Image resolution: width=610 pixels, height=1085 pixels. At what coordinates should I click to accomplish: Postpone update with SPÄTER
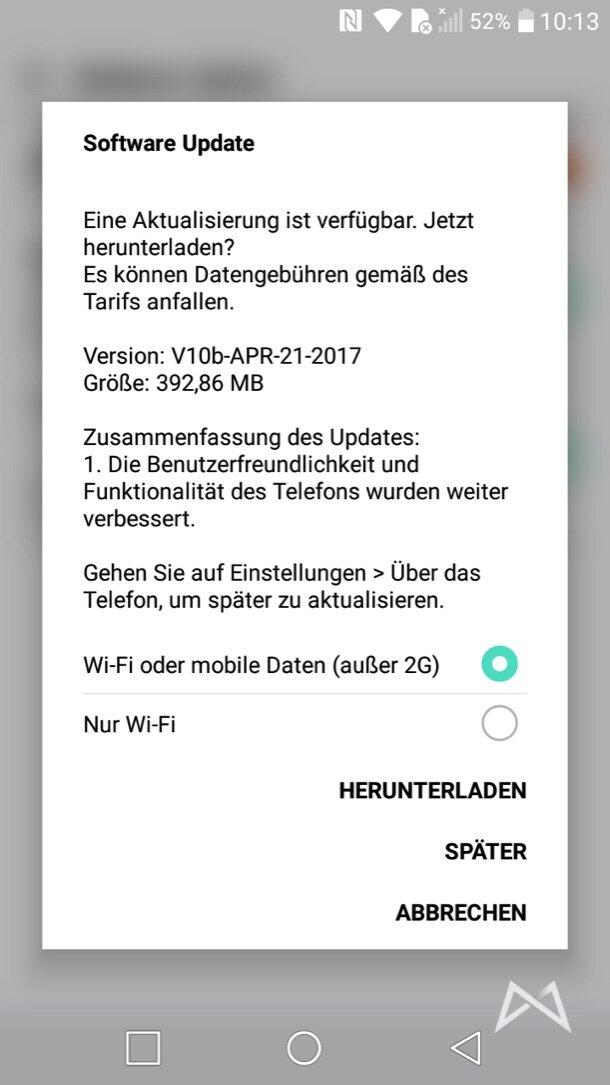(x=485, y=852)
